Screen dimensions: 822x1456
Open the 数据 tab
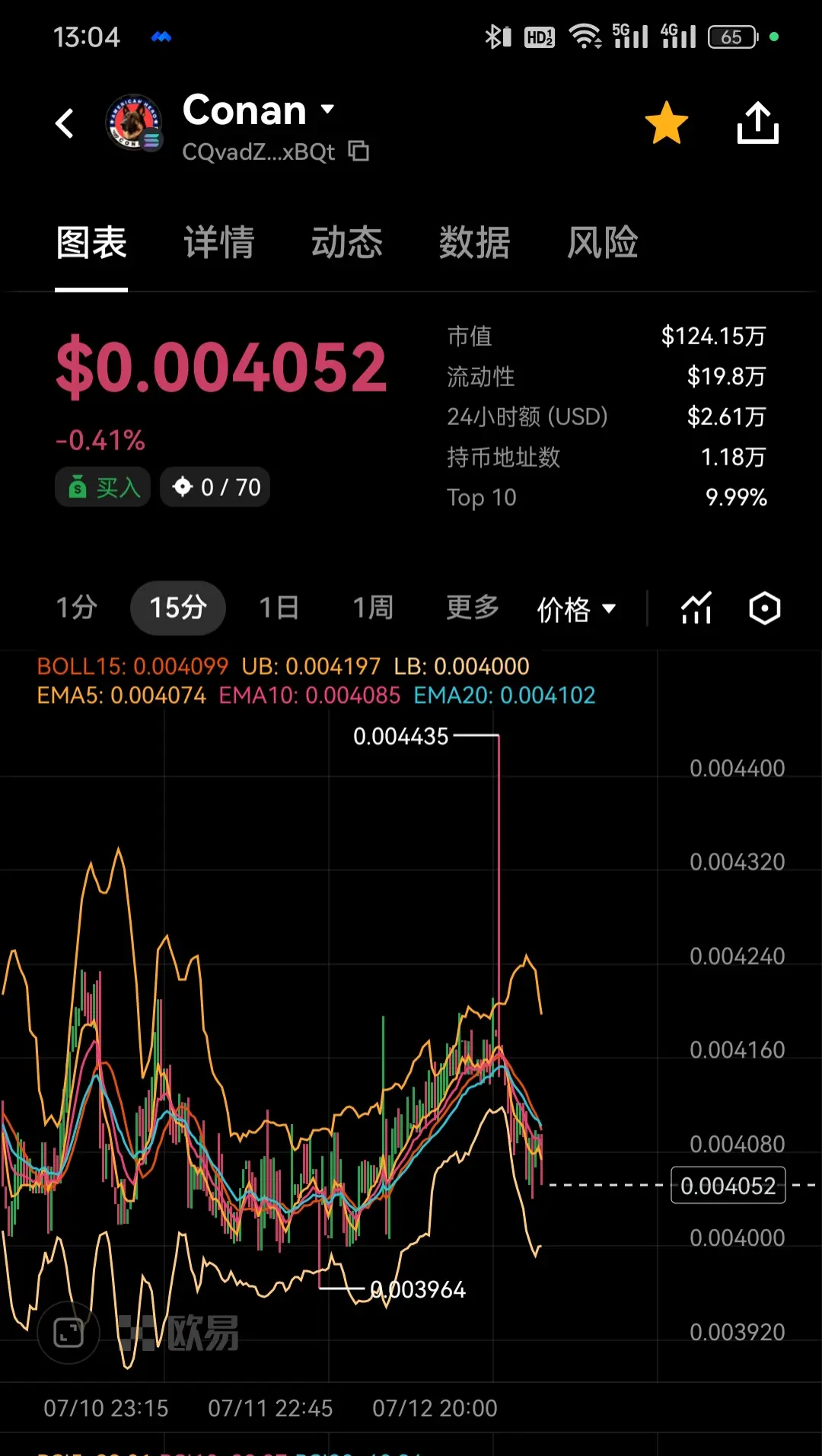tap(474, 242)
